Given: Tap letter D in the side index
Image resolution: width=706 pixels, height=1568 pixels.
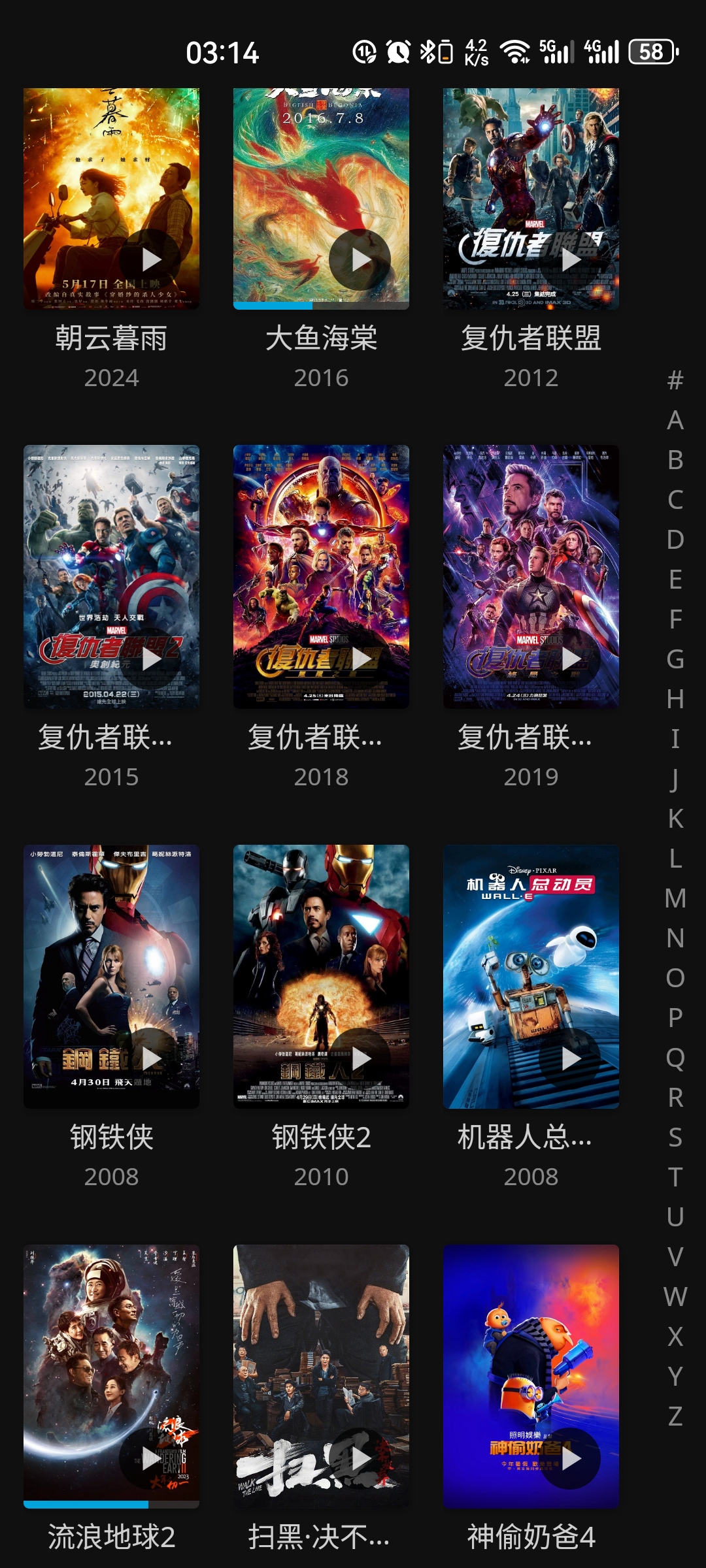Looking at the screenshot, I should [x=675, y=540].
